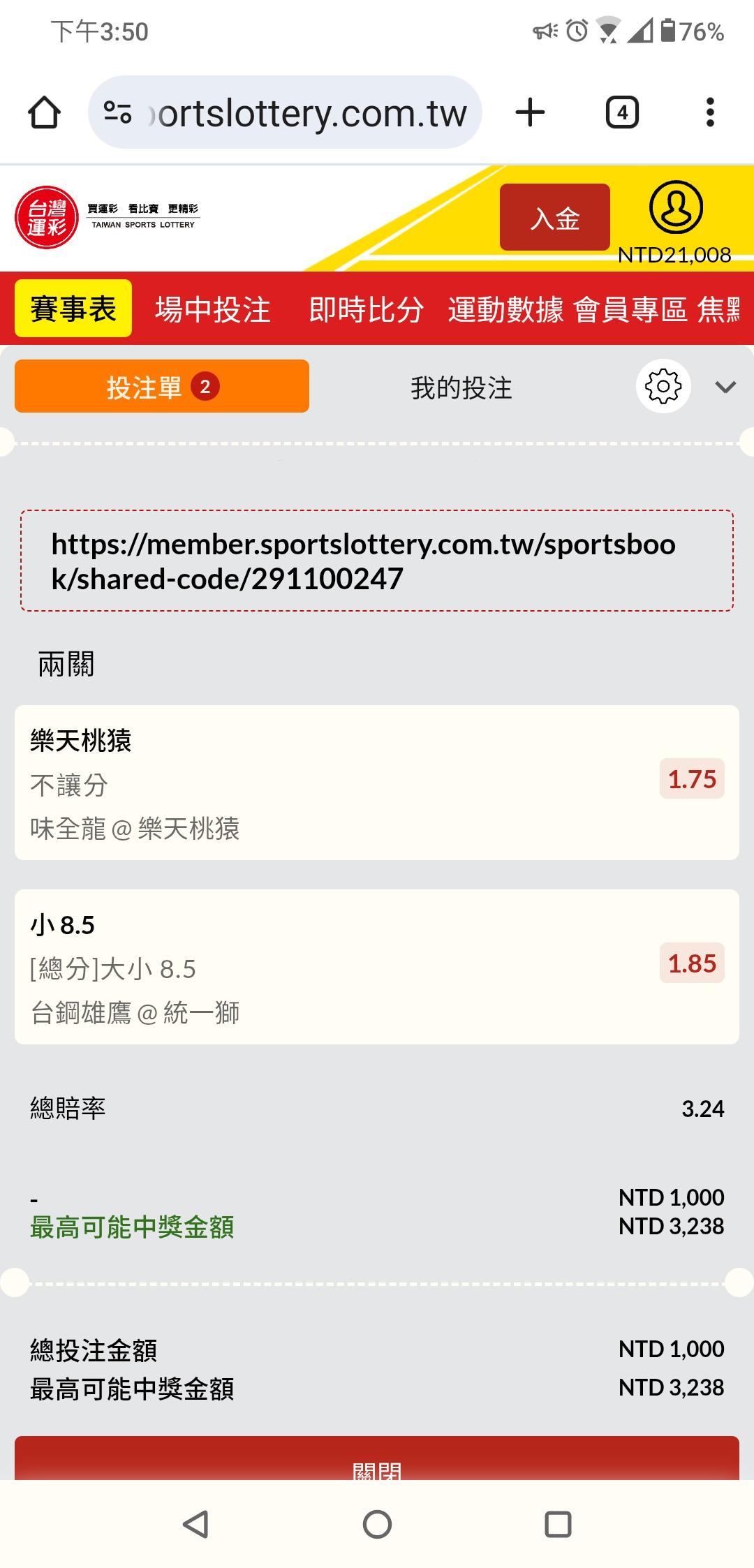The width and height of the screenshot is (754, 1568).
Task: Switch to 我的投注
Action: tap(461, 387)
